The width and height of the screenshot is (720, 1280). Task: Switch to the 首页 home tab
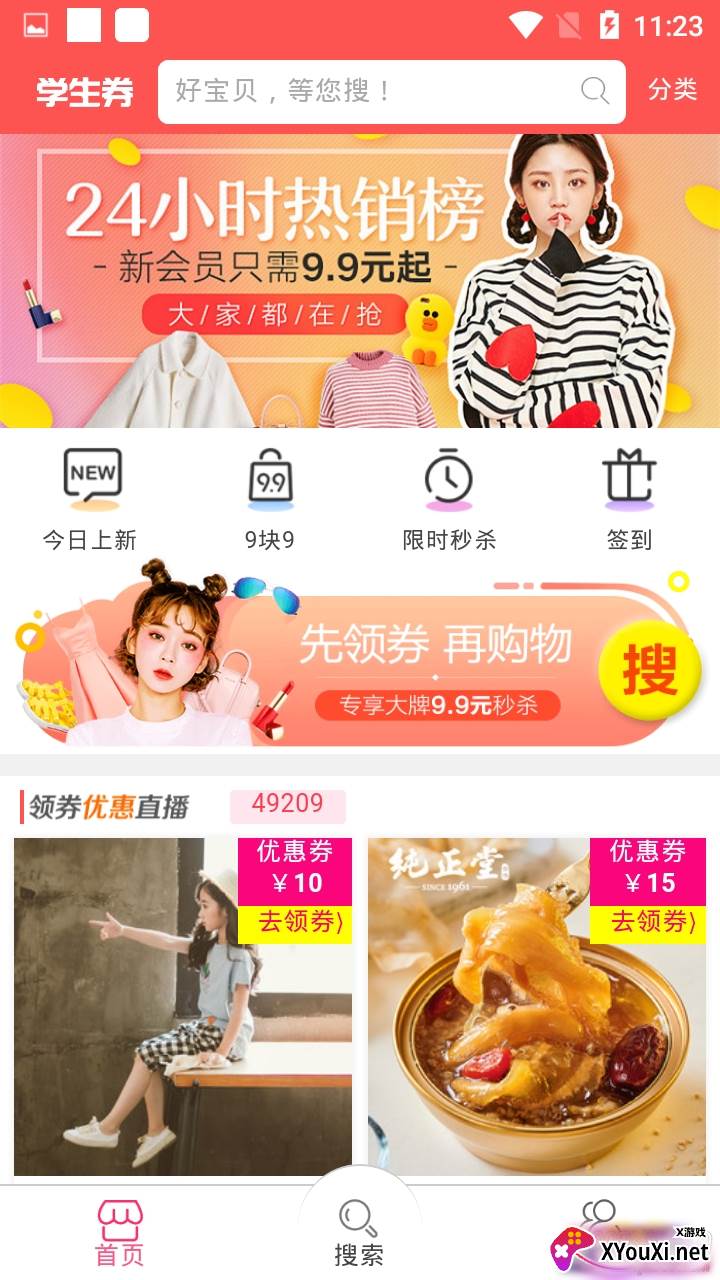[119, 1235]
